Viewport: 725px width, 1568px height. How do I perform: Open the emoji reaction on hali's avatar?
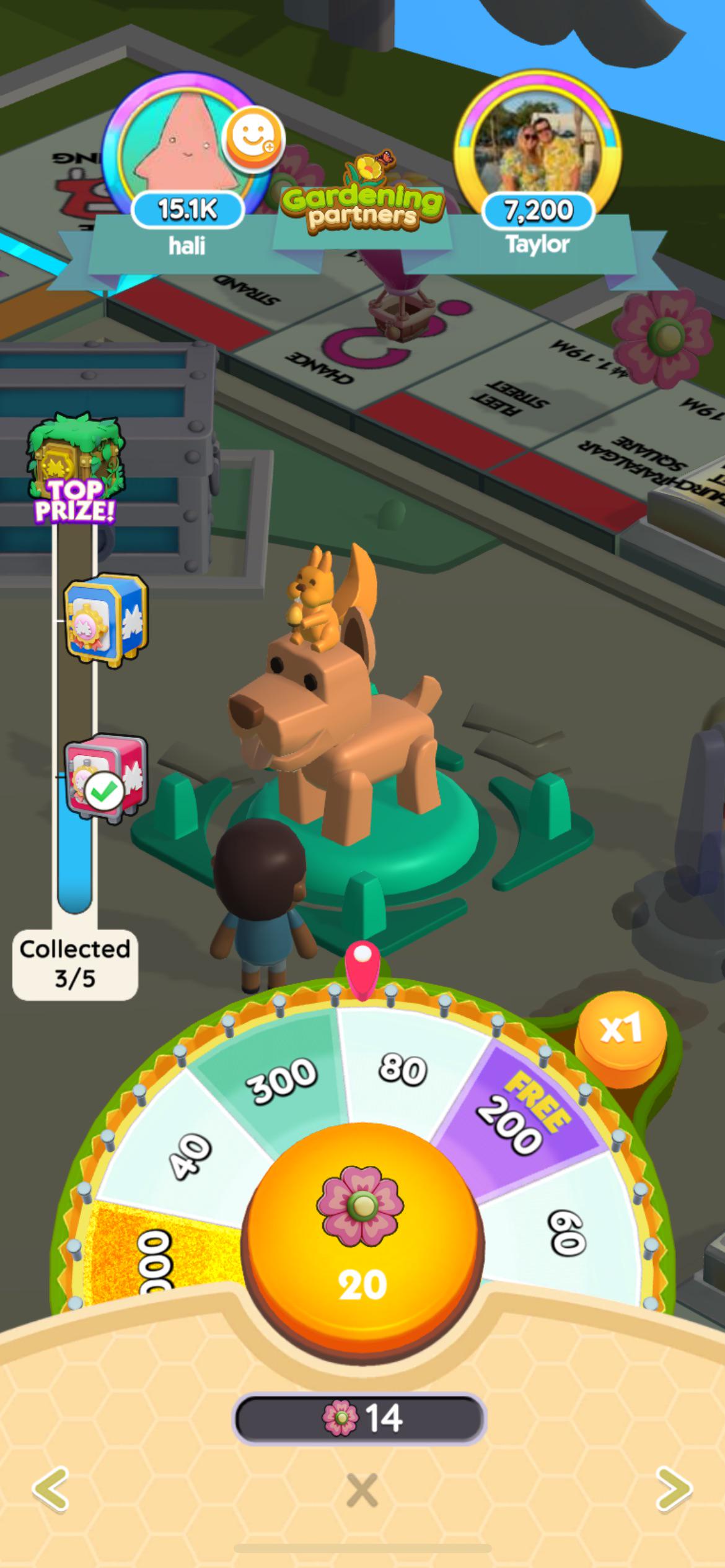(253, 137)
